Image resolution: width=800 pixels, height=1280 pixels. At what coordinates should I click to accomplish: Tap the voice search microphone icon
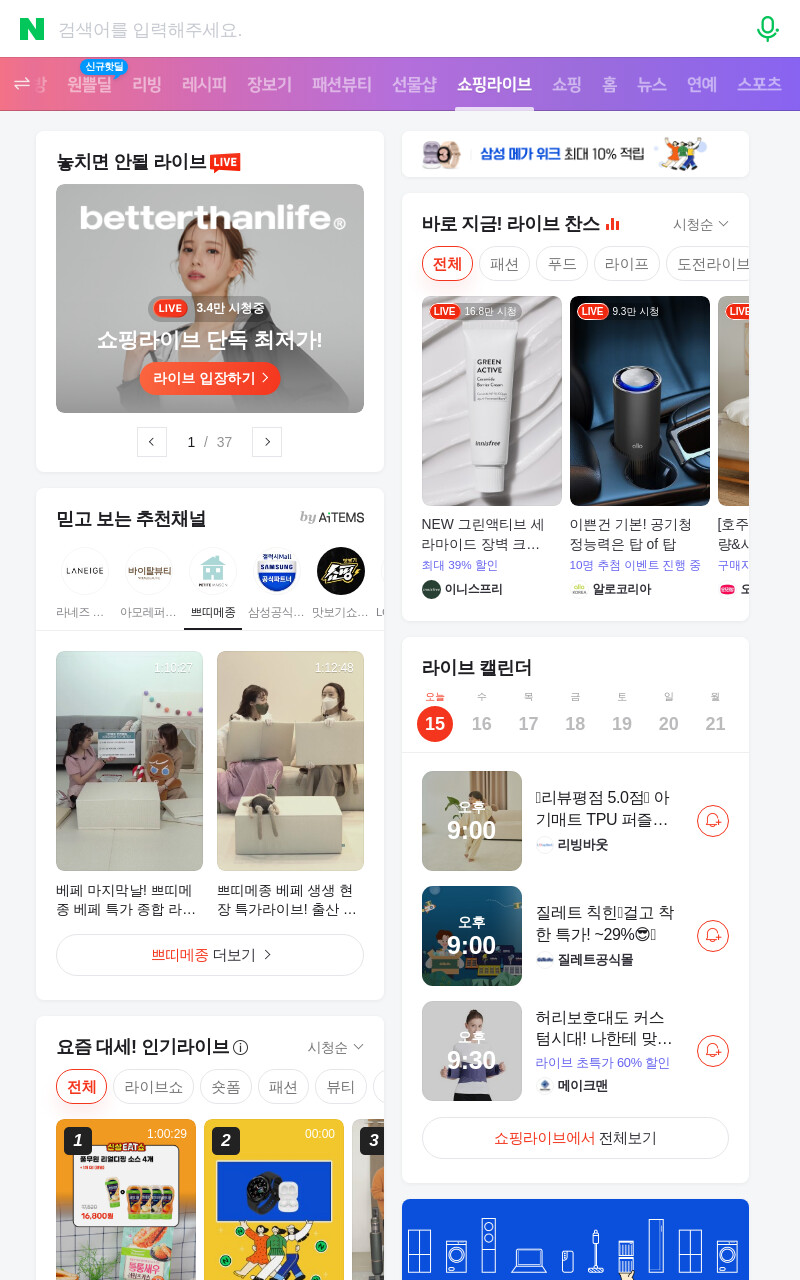767,29
